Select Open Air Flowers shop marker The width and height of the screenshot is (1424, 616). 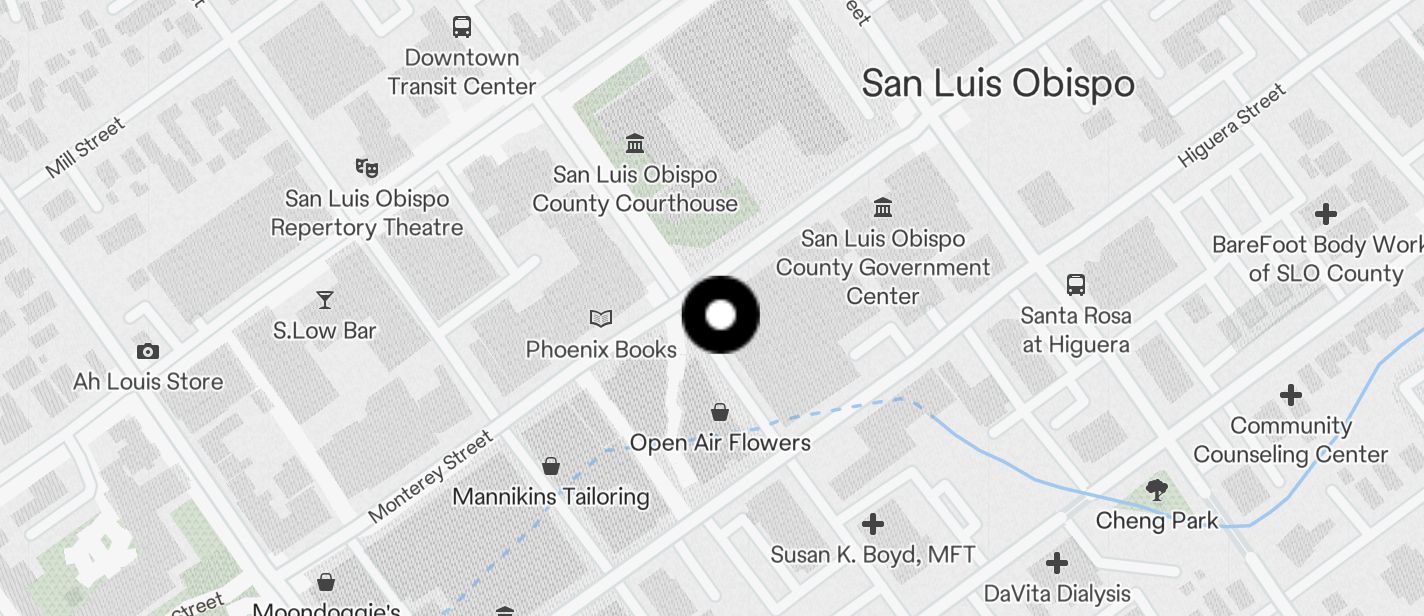(719, 412)
